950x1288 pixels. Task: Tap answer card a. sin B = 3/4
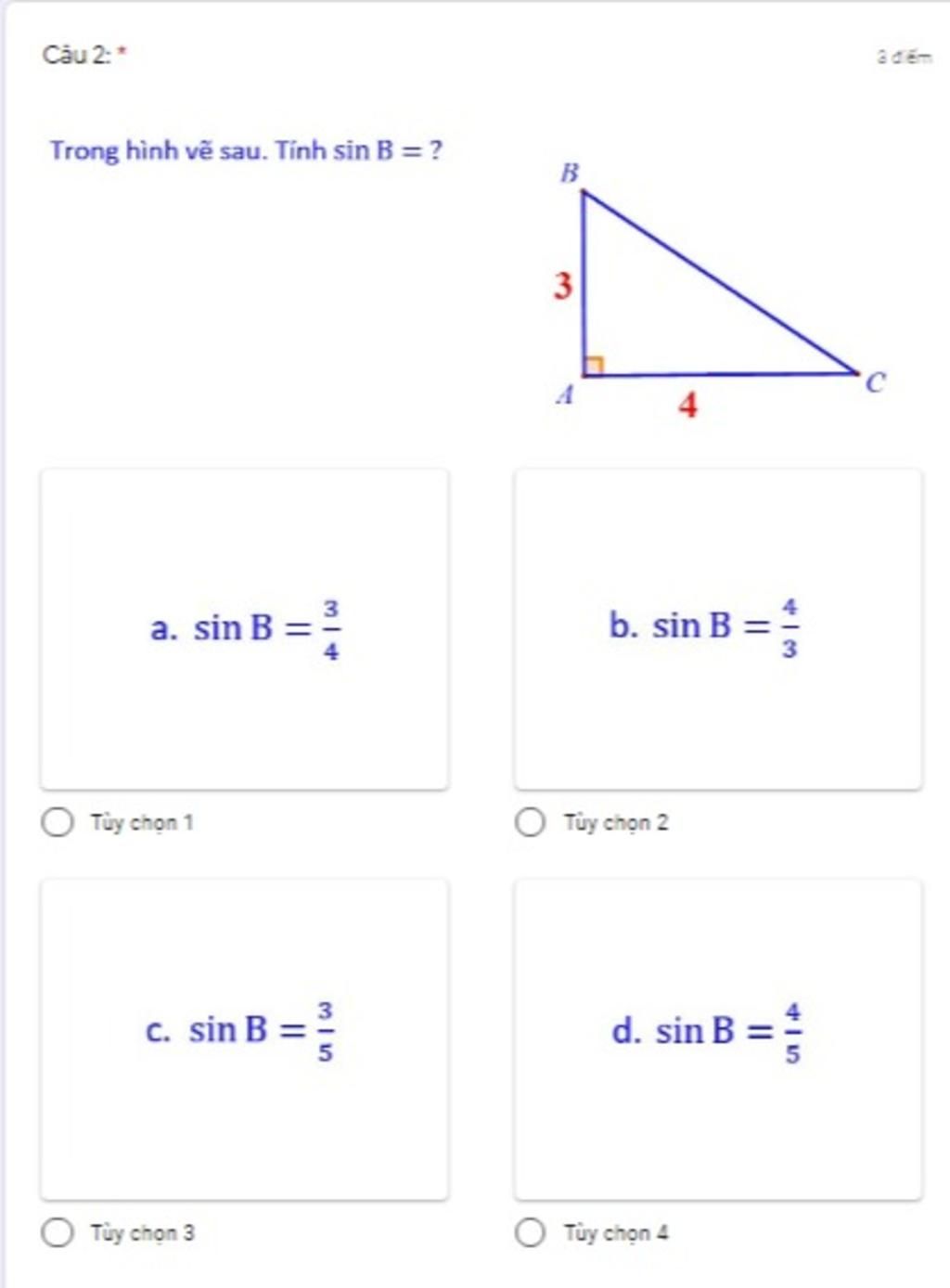pyautogui.click(x=244, y=629)
